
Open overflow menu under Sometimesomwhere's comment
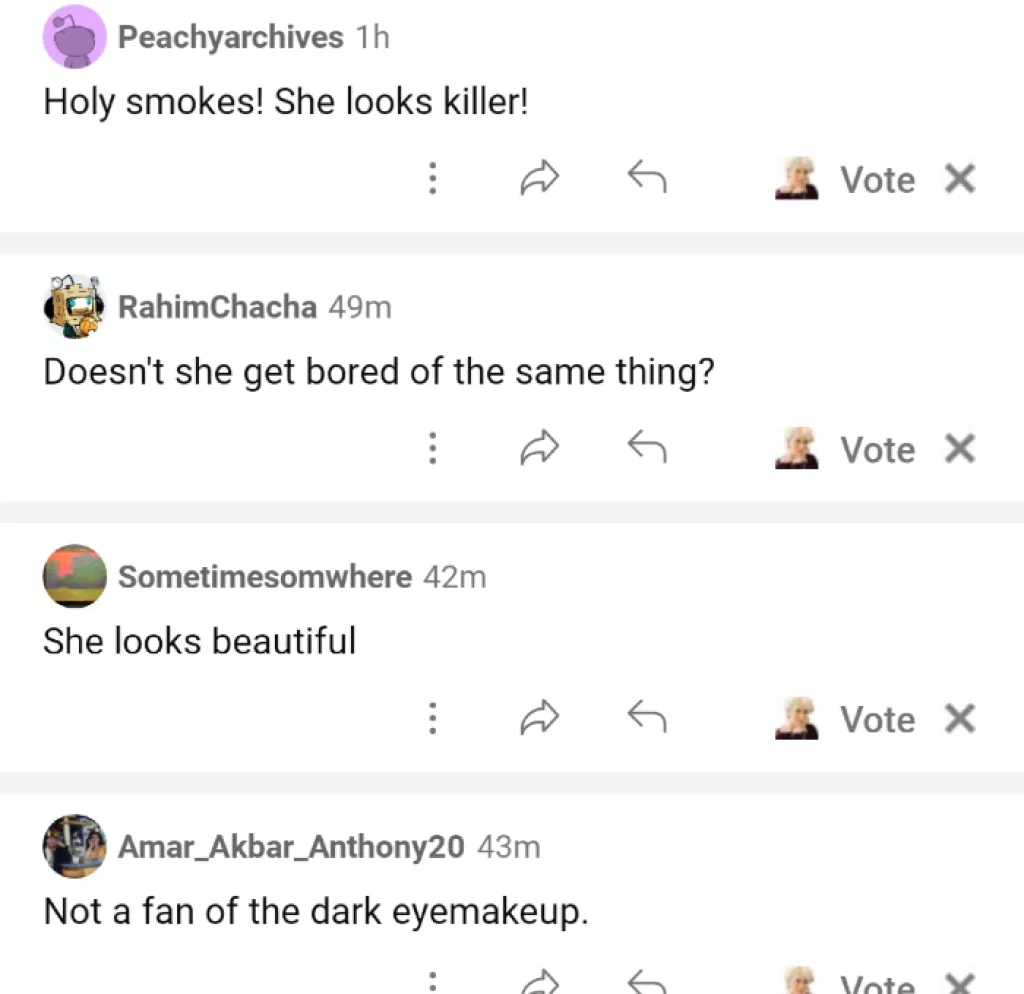(432, 718)
